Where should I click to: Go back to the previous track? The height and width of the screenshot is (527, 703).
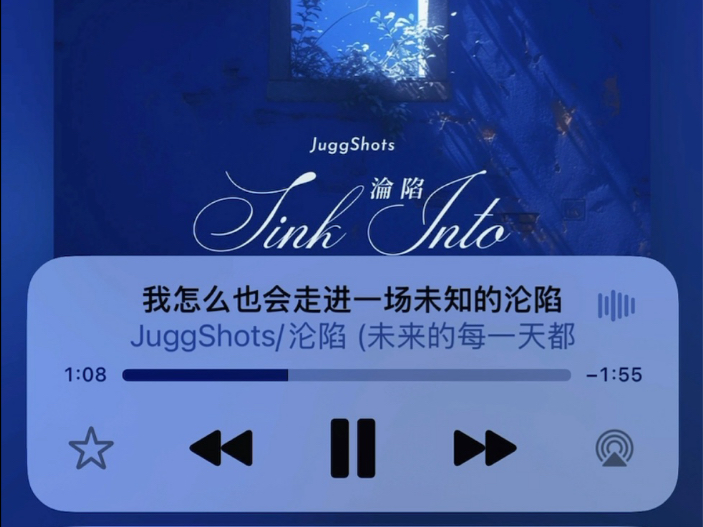pos(221,449)
